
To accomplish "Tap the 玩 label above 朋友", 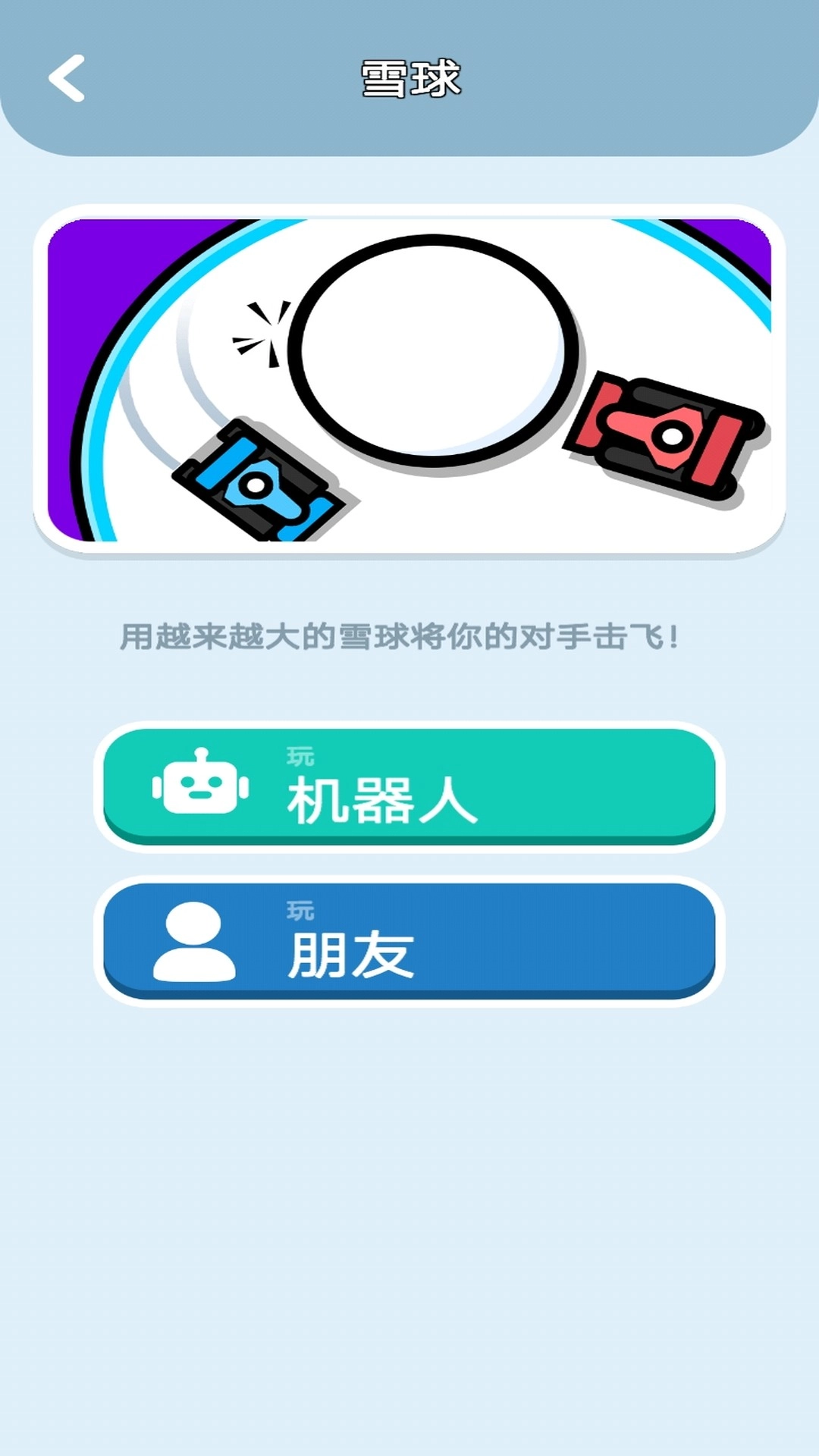I will click(301, 910).
